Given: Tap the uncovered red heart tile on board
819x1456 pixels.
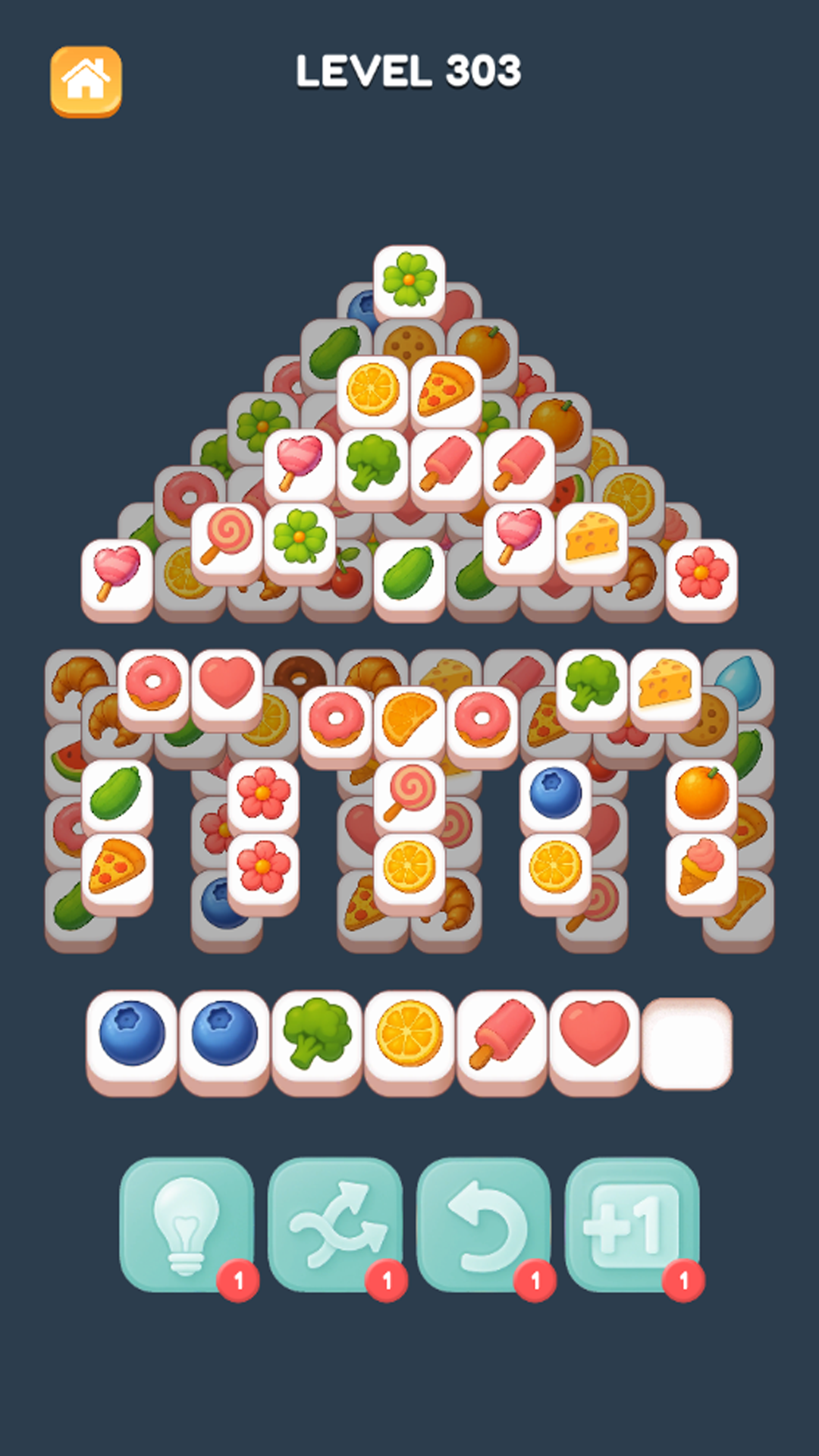Looking at the screenshot, I should point(226,684).
